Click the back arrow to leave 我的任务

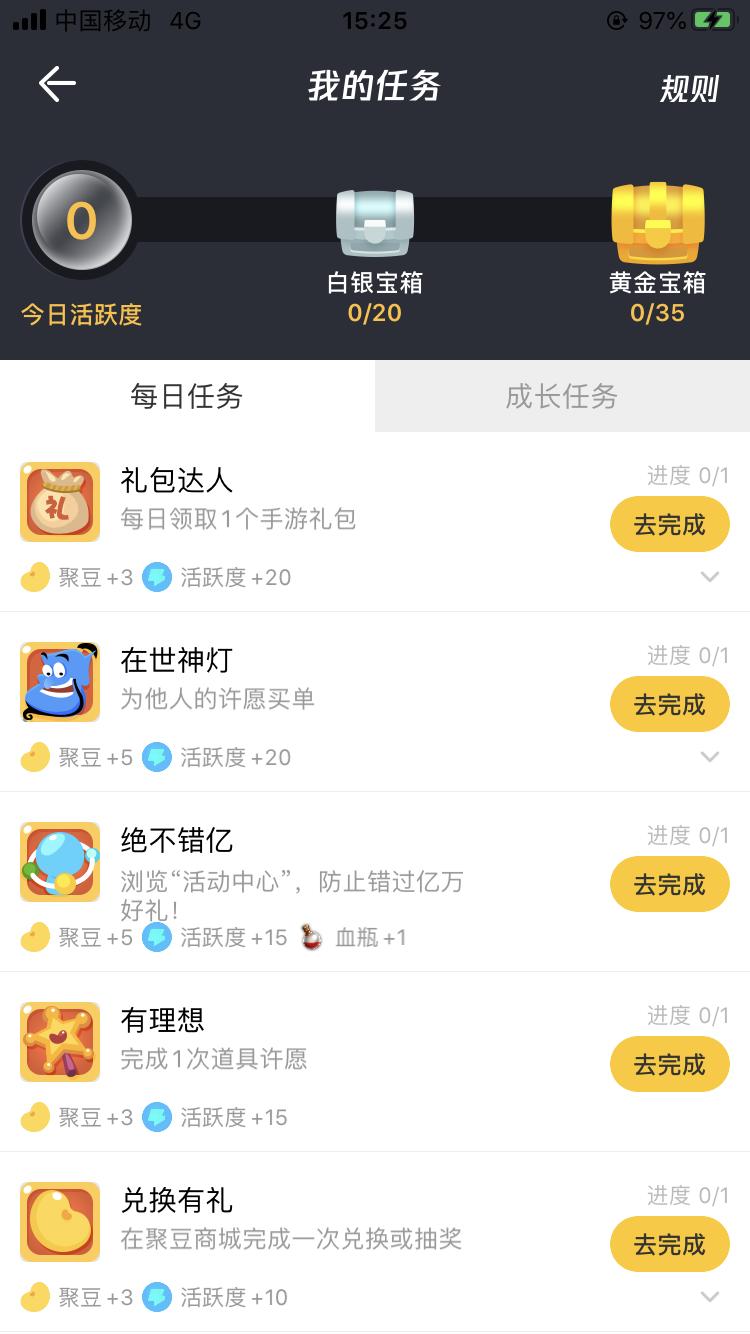point(56,85)
